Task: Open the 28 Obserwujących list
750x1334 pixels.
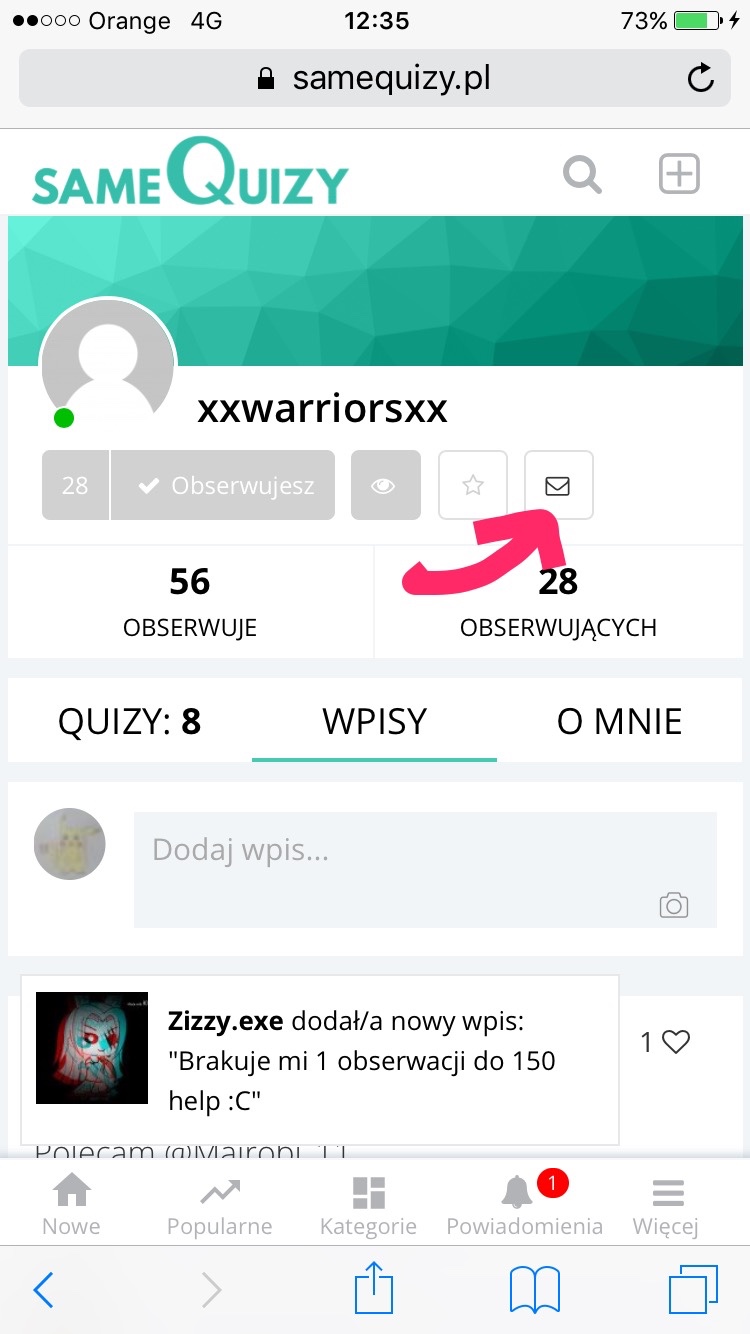Action: [558, 601]
